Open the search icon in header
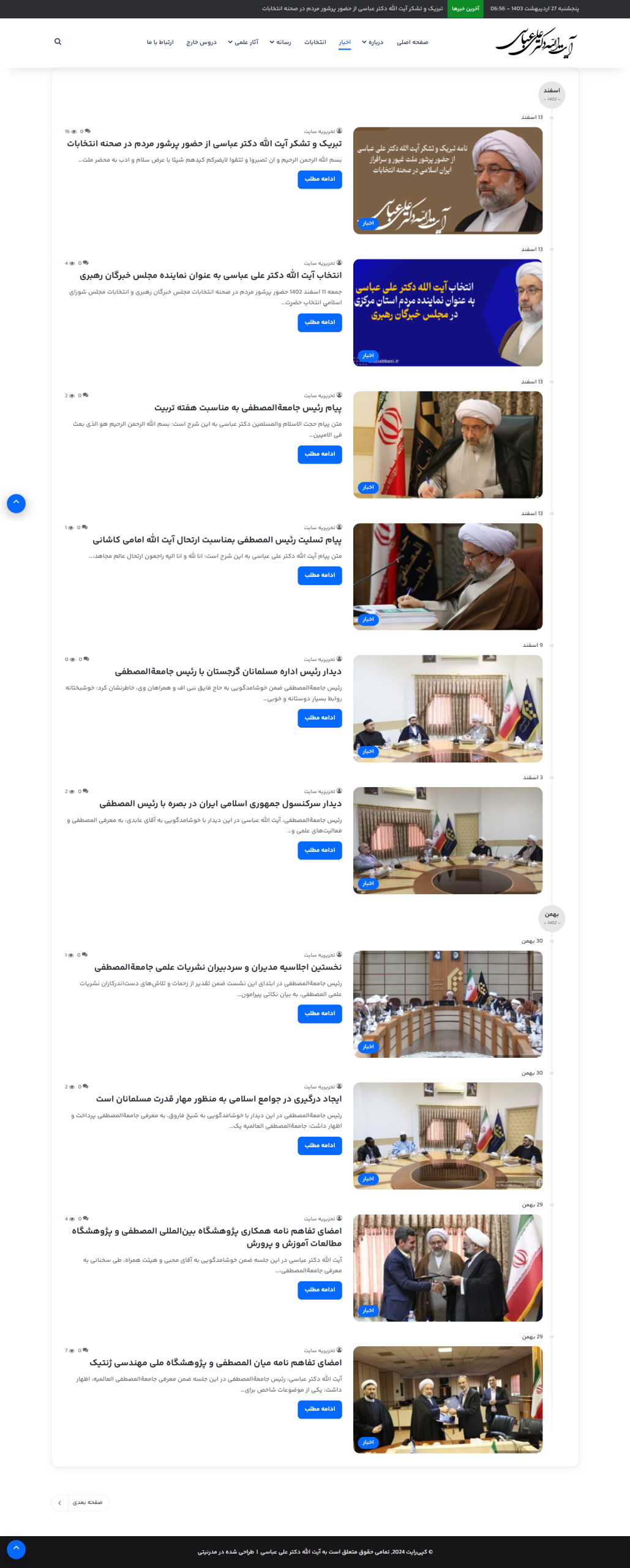This screenshot has height=1568, width=630. [x=58, y=42]
